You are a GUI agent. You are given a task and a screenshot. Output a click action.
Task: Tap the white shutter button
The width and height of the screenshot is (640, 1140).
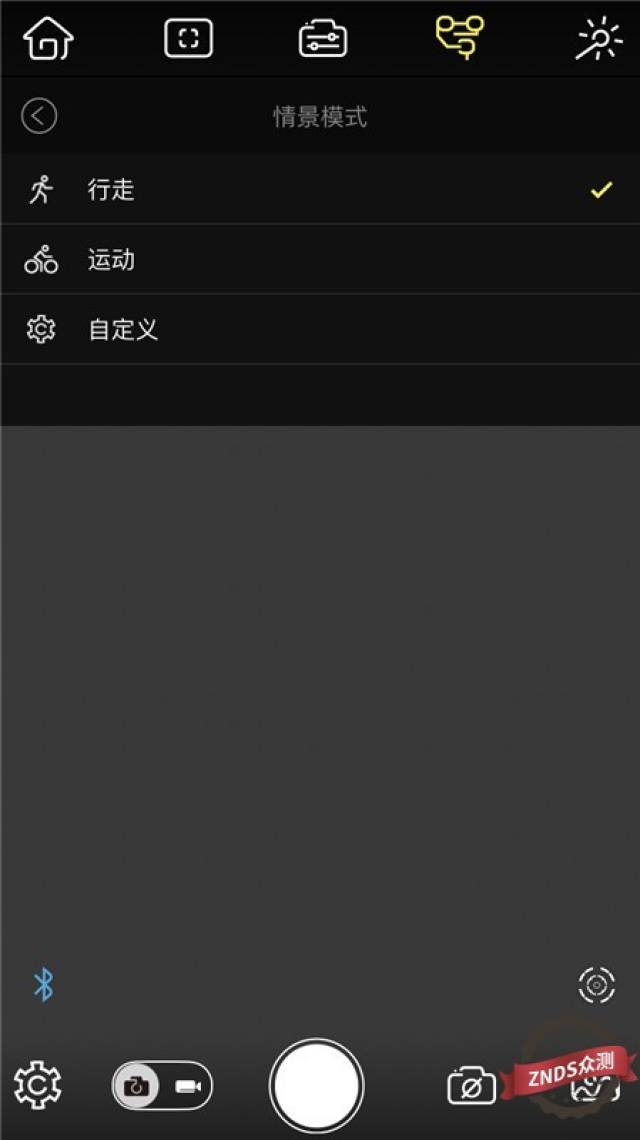coord(316,1086)
